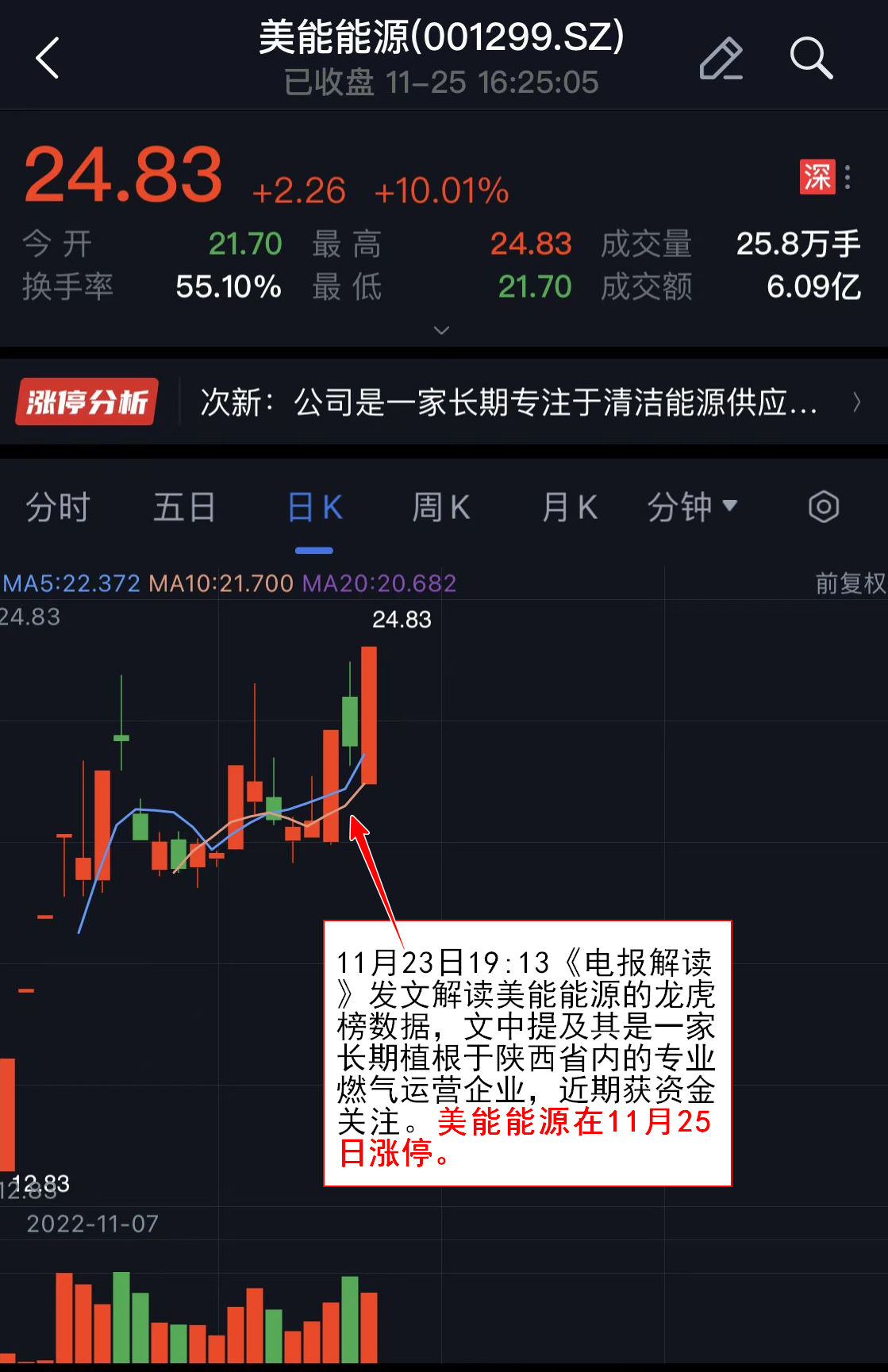Open chart settings via the target icon
Image resolution: width=888 pixels, height=1372 pixels.
point(823,507)
